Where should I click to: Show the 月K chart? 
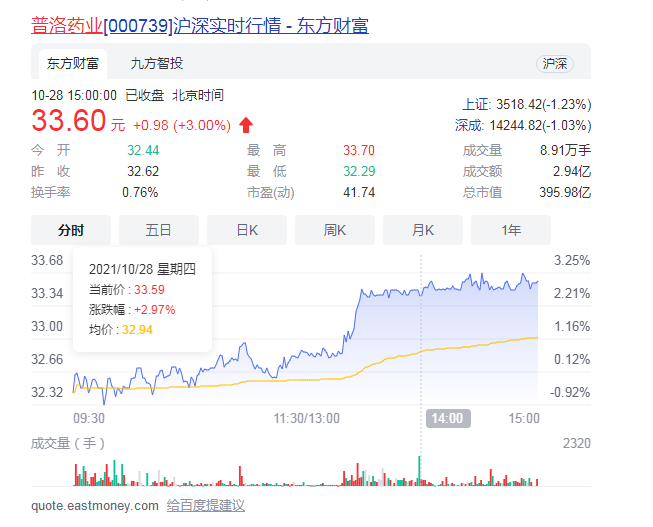click(423, 230)
